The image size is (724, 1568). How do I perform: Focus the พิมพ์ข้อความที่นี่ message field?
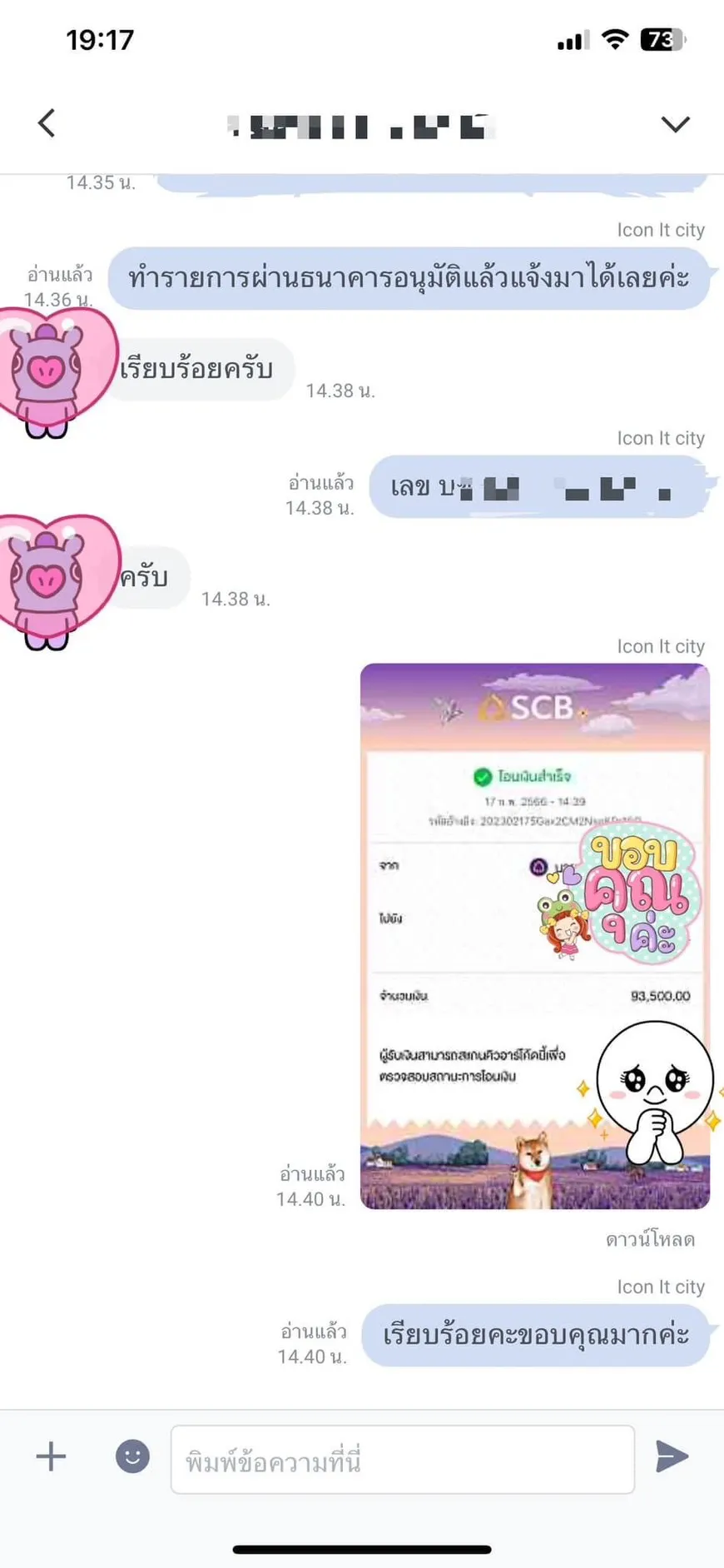(x=403, y=1459)
